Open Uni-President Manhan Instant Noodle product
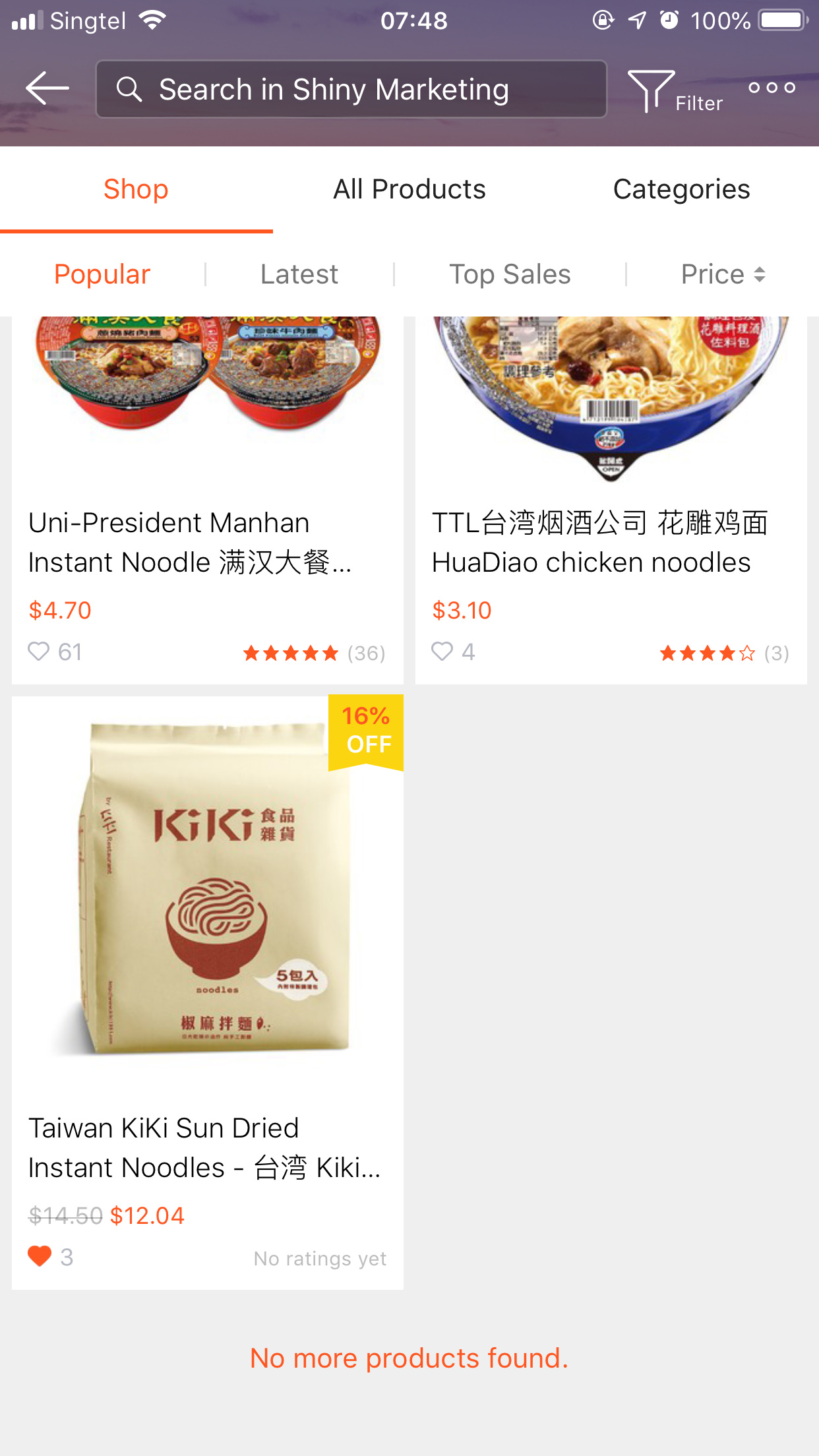Image resolution: width=819 pixels, height=1456 pixels. pos(207,462)
